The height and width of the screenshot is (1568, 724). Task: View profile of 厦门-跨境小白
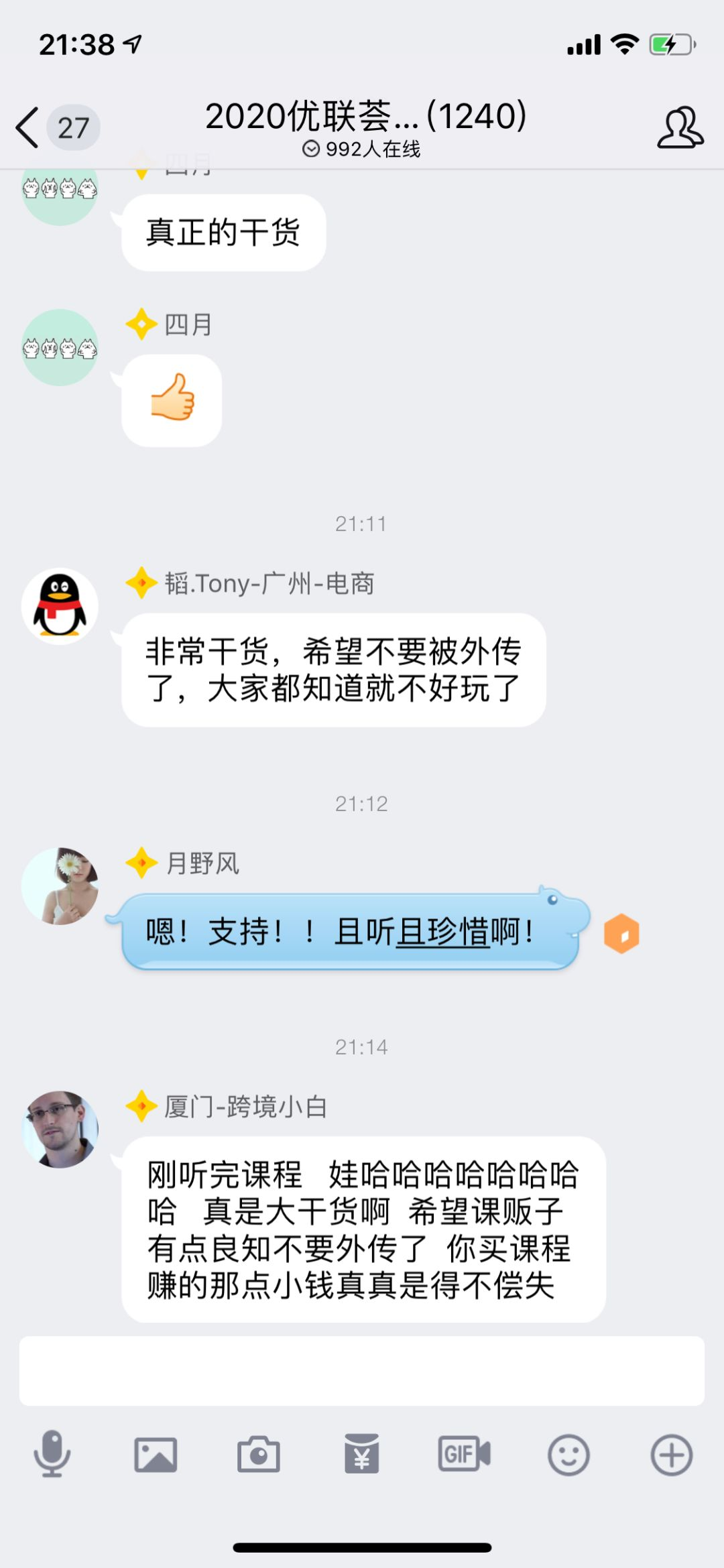60,1130
